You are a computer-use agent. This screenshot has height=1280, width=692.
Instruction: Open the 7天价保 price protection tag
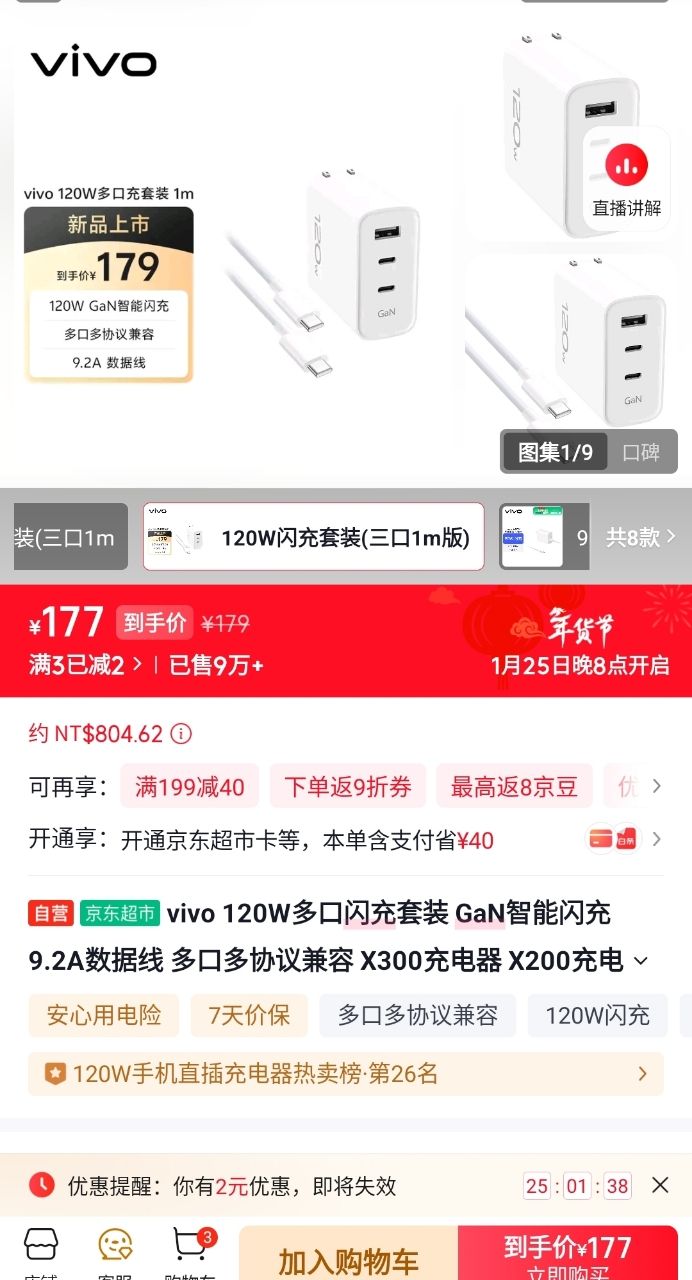point(249,1016)
